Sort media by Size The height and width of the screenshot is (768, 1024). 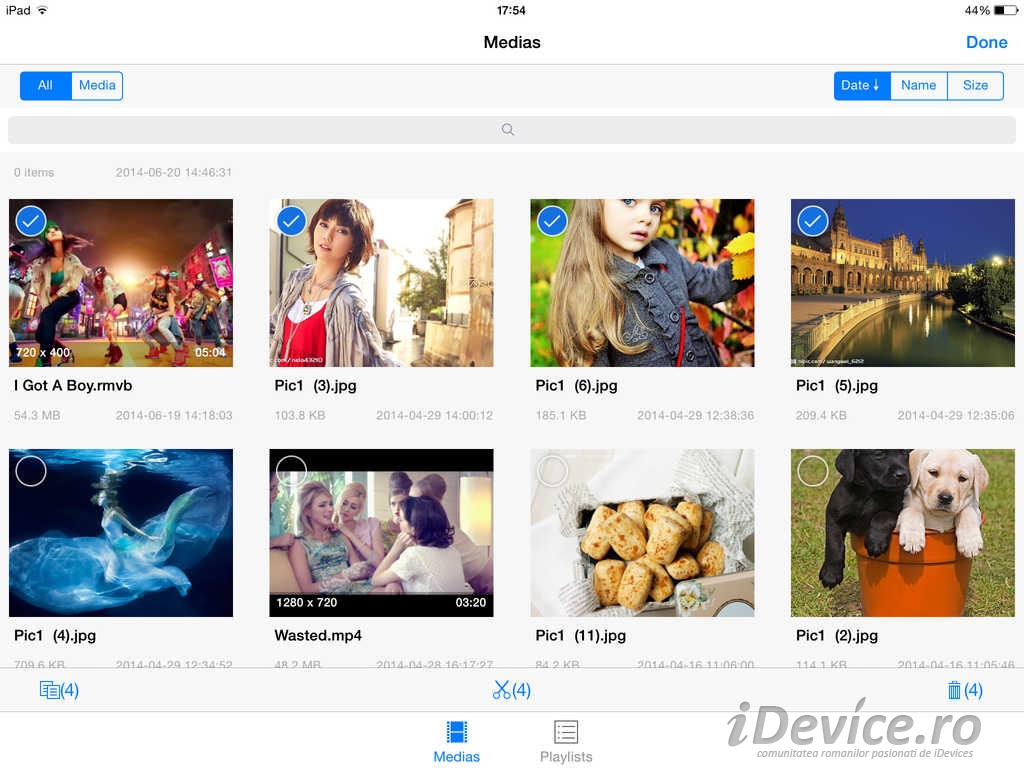tap(975, 86)
